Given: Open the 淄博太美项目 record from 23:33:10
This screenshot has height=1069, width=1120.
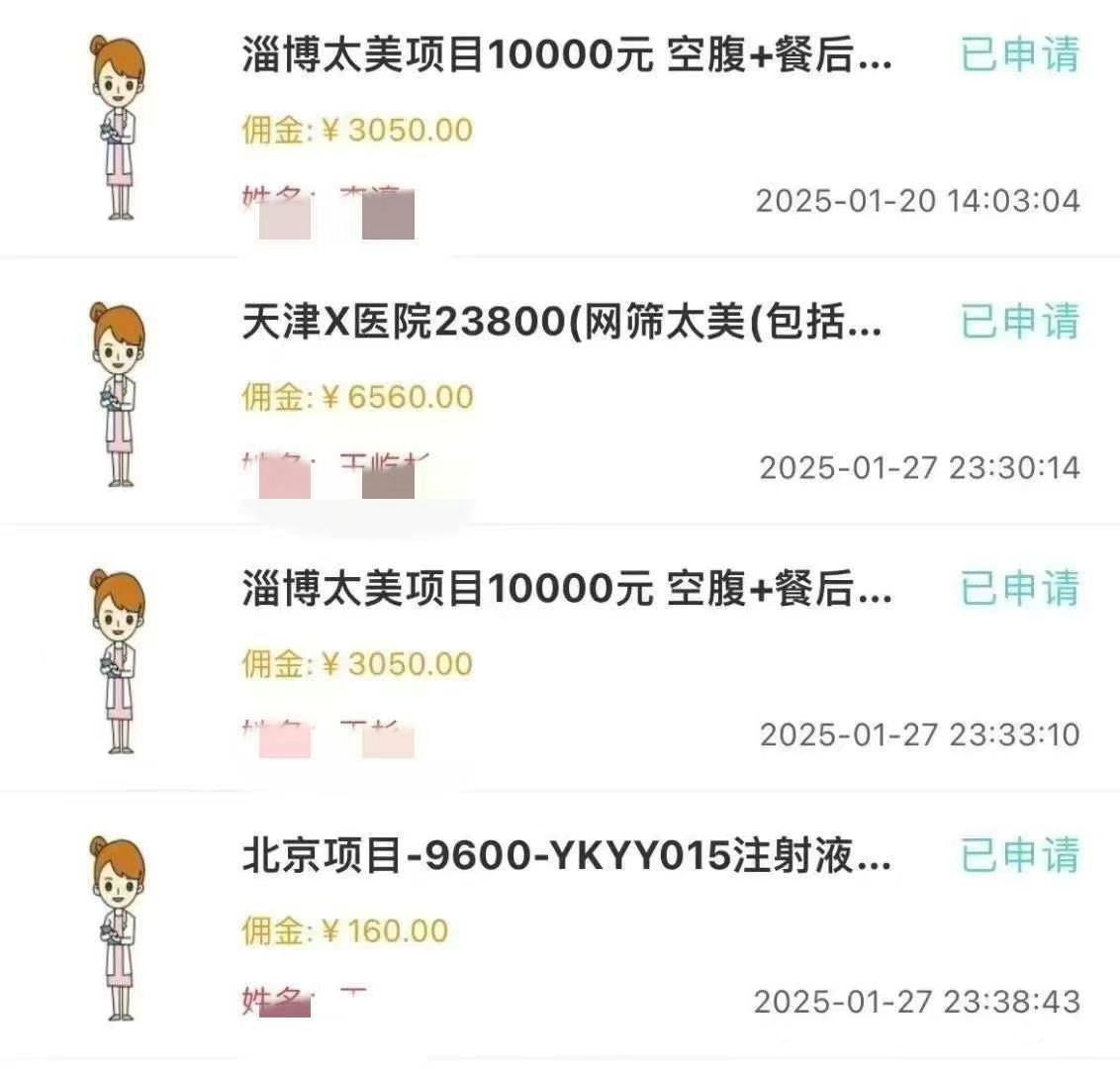Looking at the screenshot, I should coord(566,591).
